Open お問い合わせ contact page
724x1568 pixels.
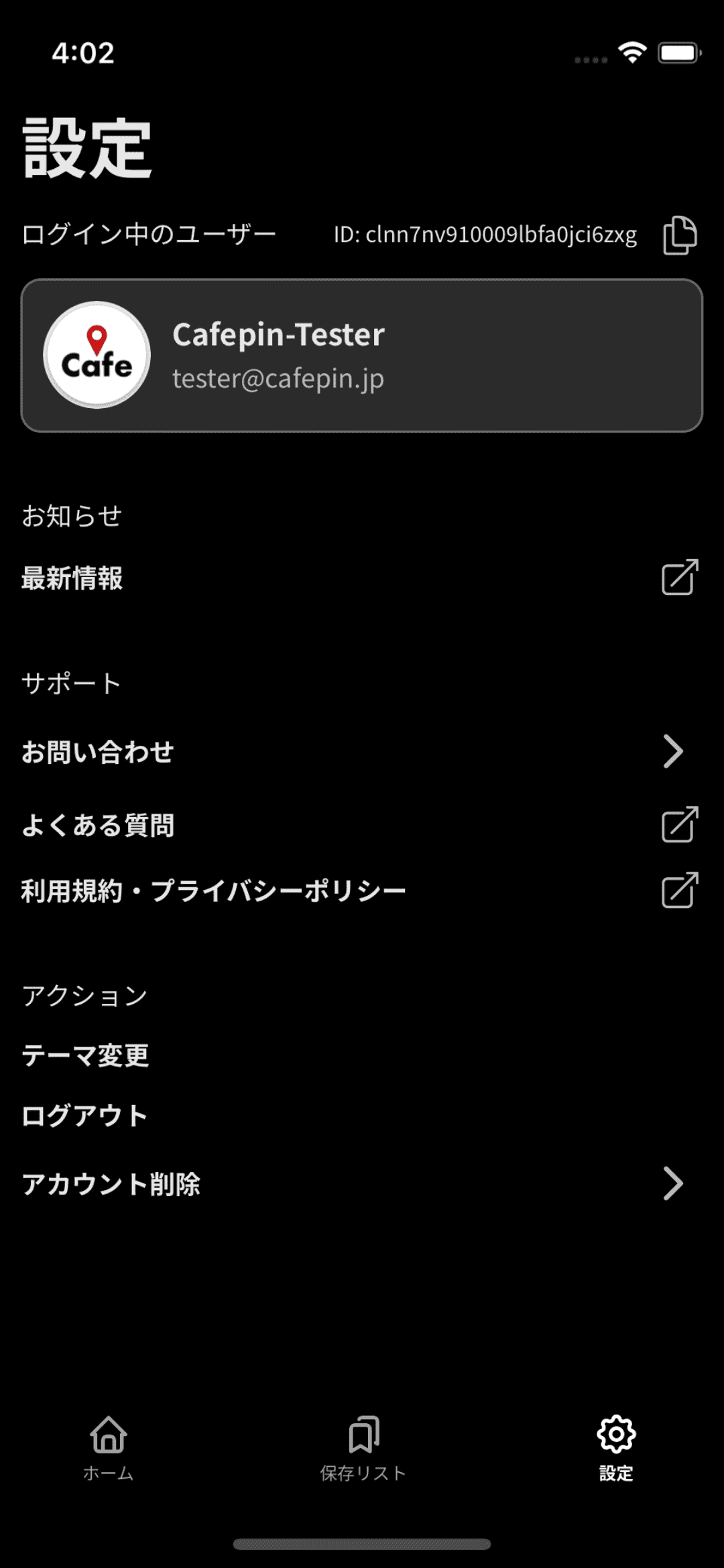362,752
